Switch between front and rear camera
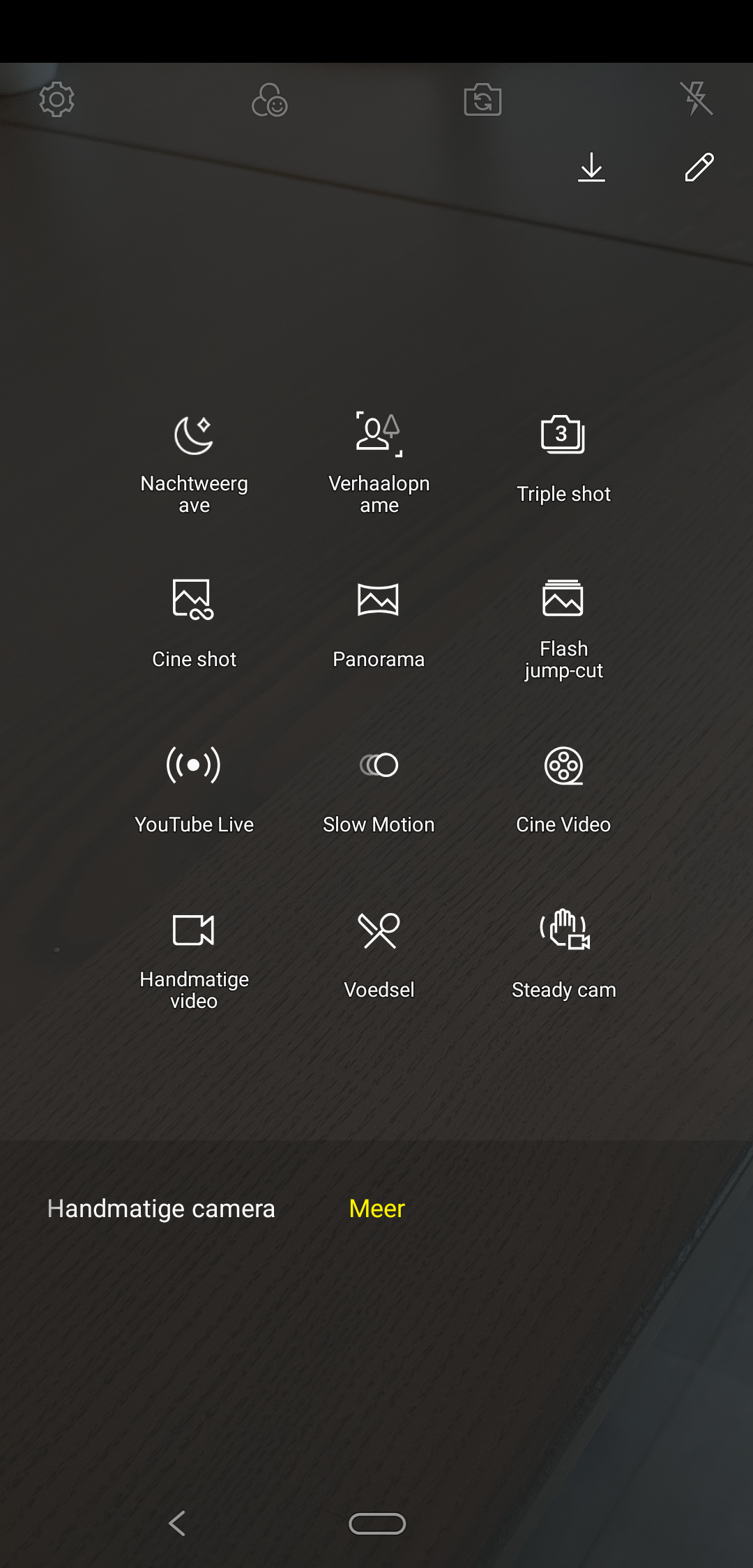 tap(482, 100)
